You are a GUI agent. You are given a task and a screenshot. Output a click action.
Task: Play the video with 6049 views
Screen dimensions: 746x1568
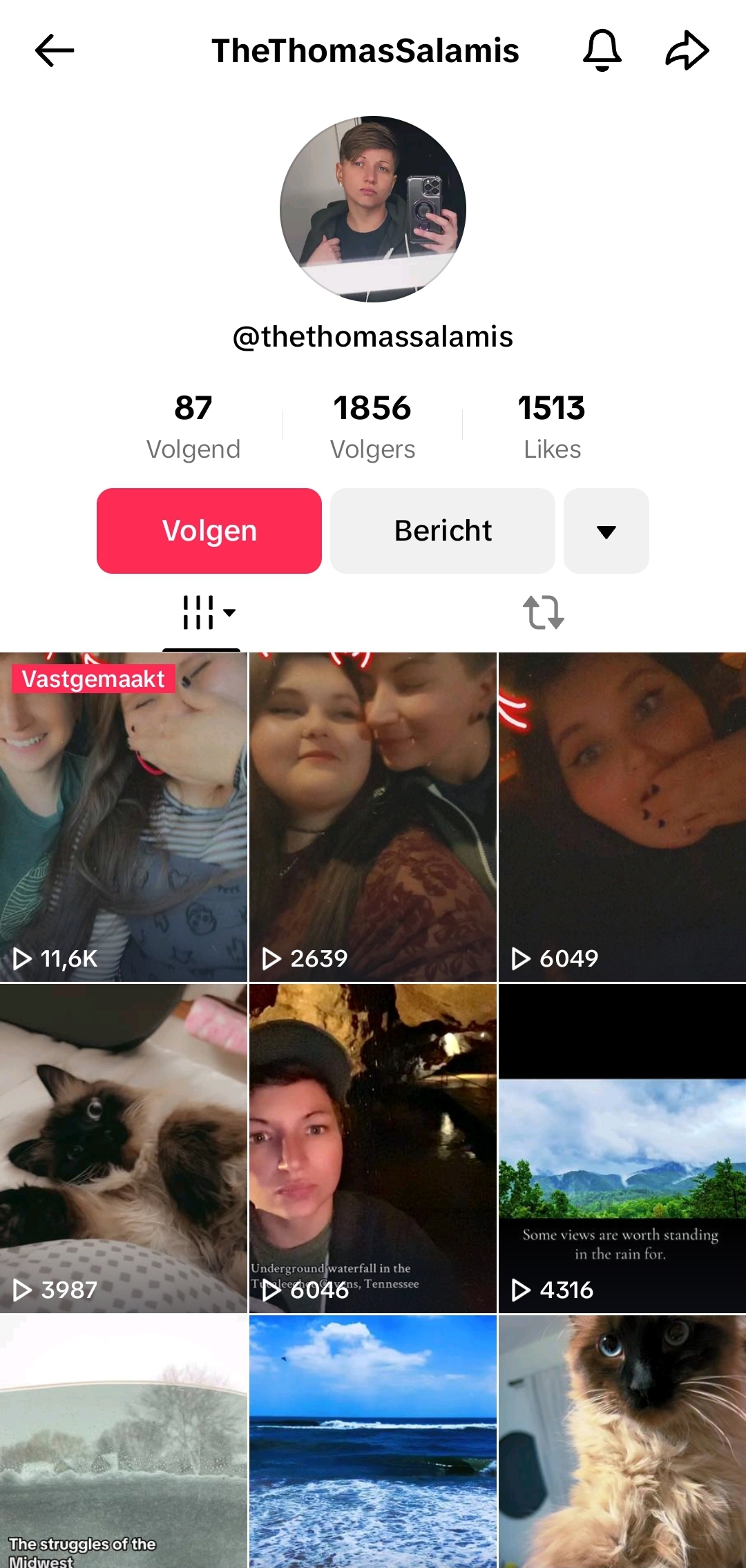coord(622,817)
